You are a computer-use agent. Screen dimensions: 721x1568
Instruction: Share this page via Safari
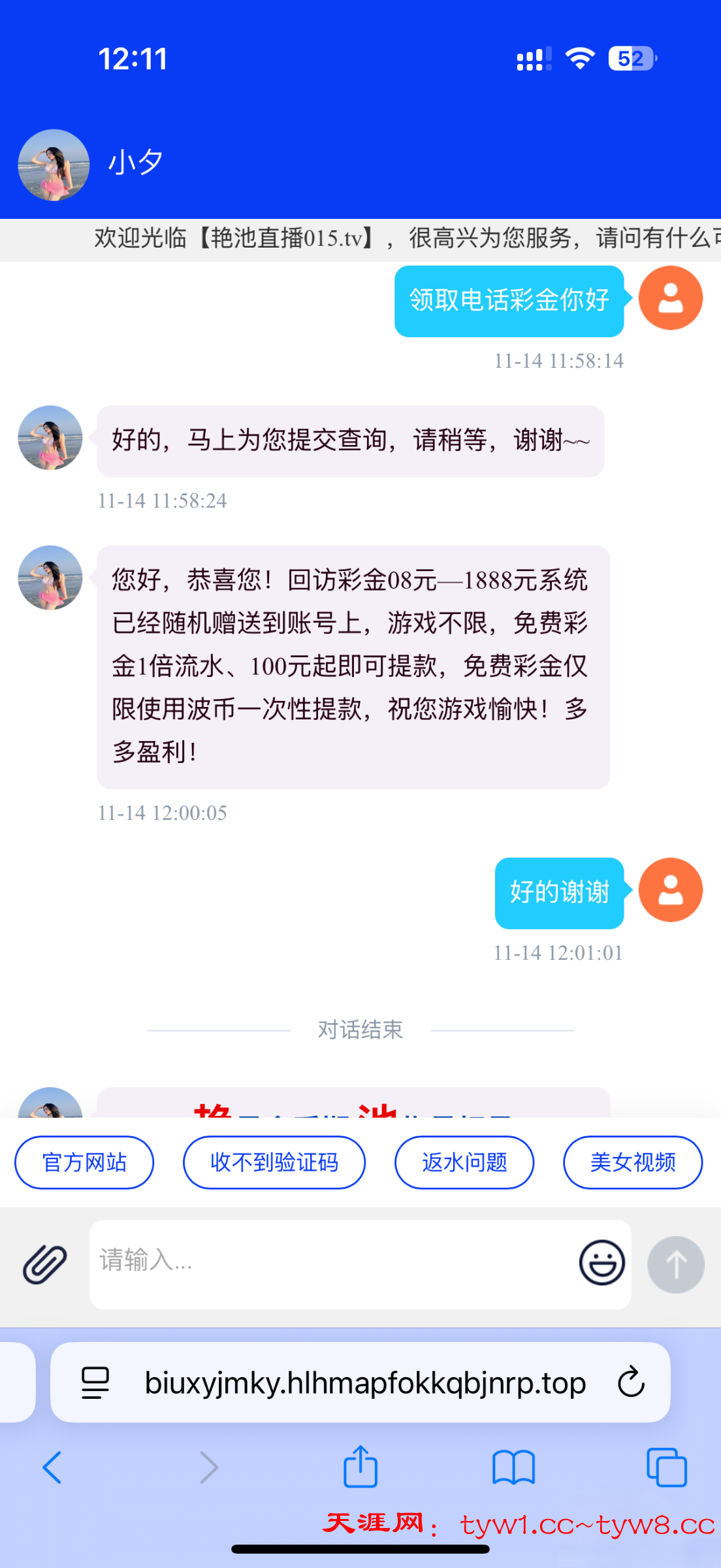[x=360, y=1467]
